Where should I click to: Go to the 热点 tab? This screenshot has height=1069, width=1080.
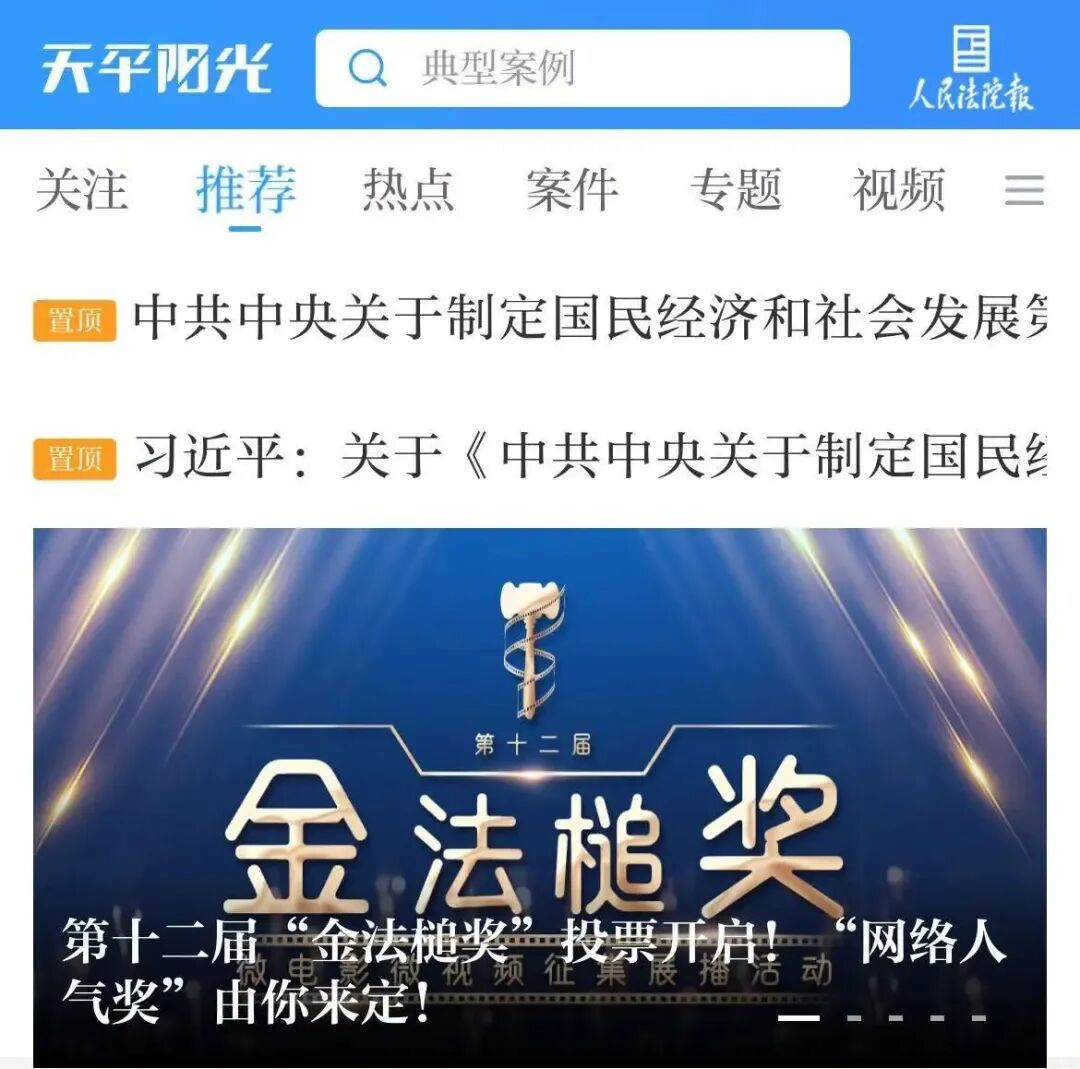[x=408, y=190]
